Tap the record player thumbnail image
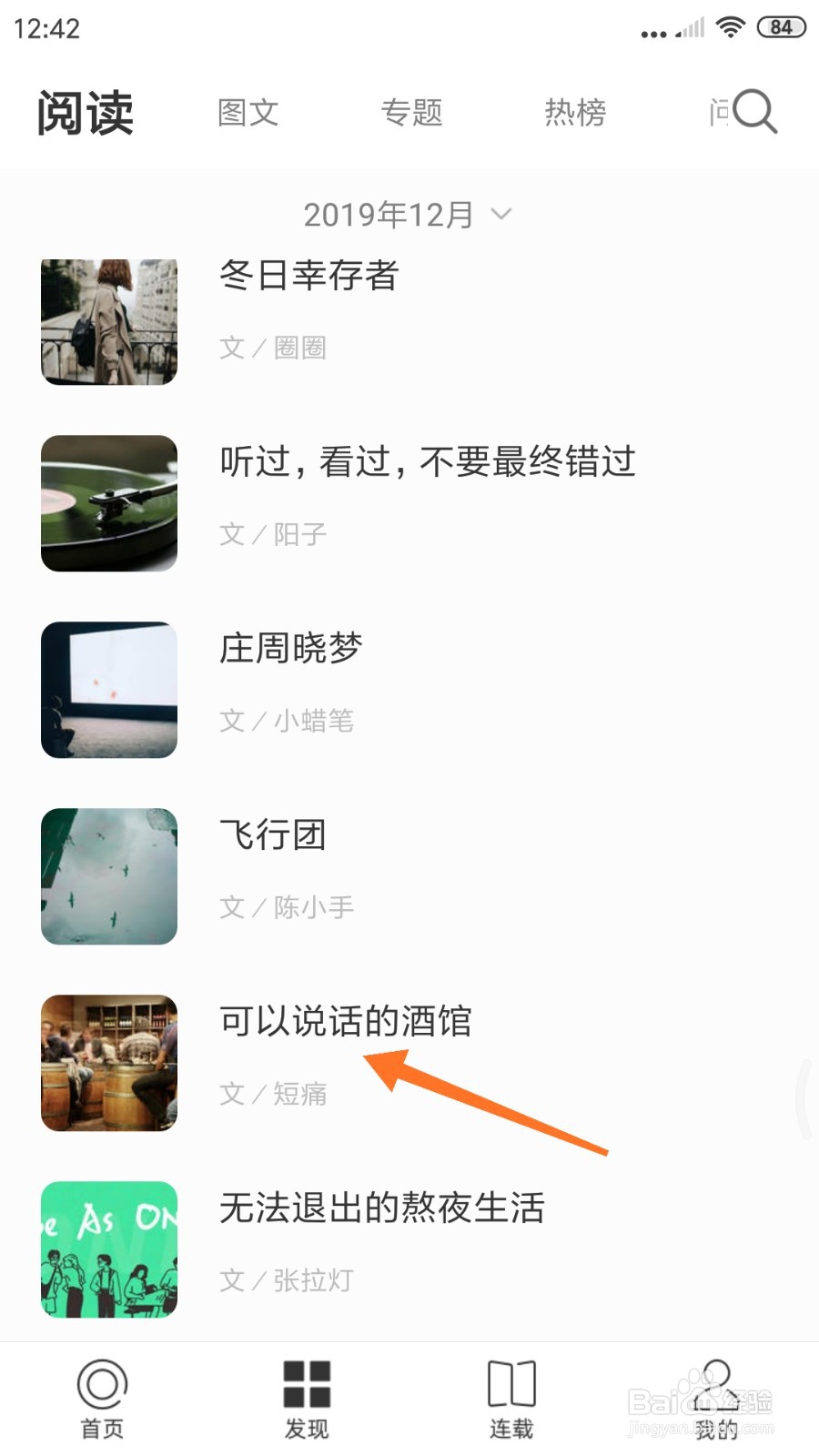Image resolution: width=819 pixels, height=1456 pixels. click(108, 505)
